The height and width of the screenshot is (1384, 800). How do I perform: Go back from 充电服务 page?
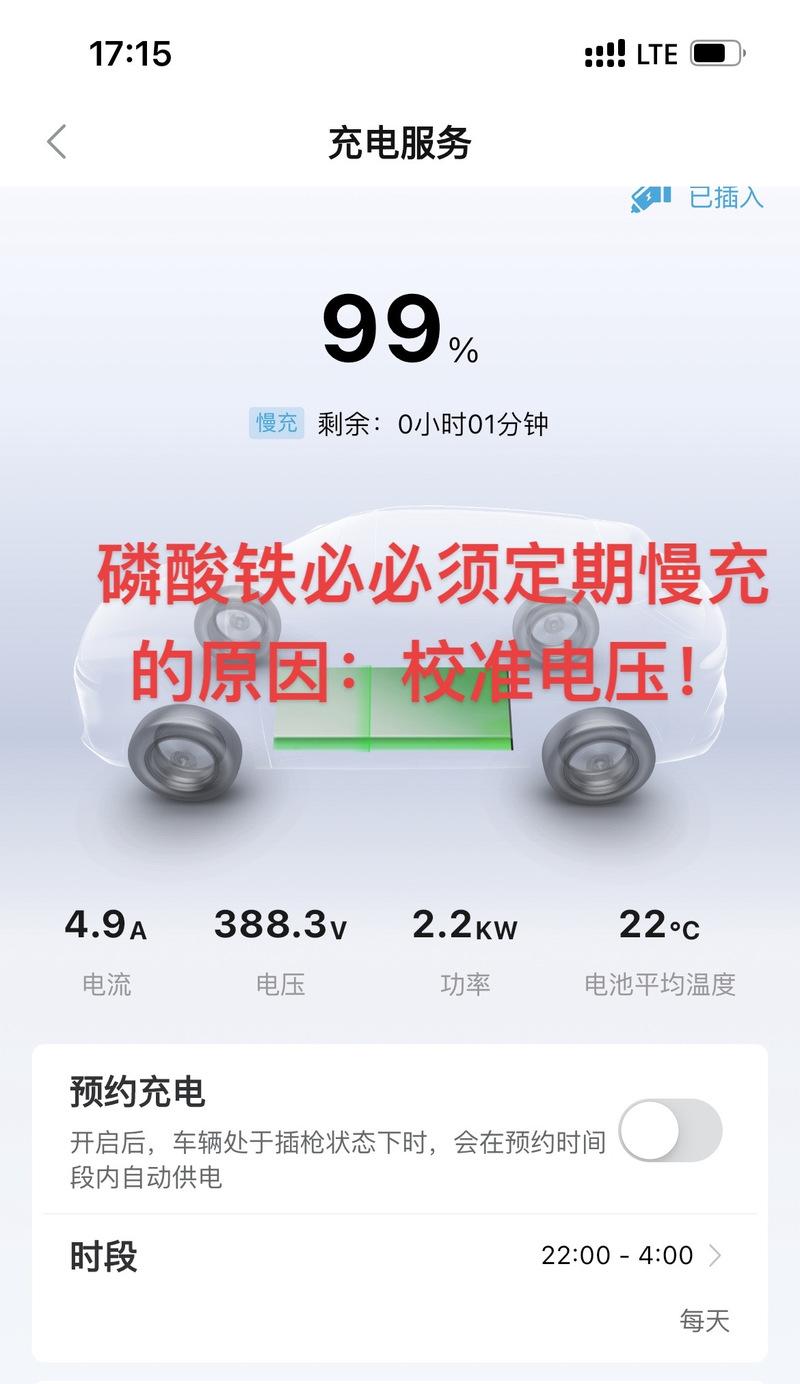(x=57, y=142)
